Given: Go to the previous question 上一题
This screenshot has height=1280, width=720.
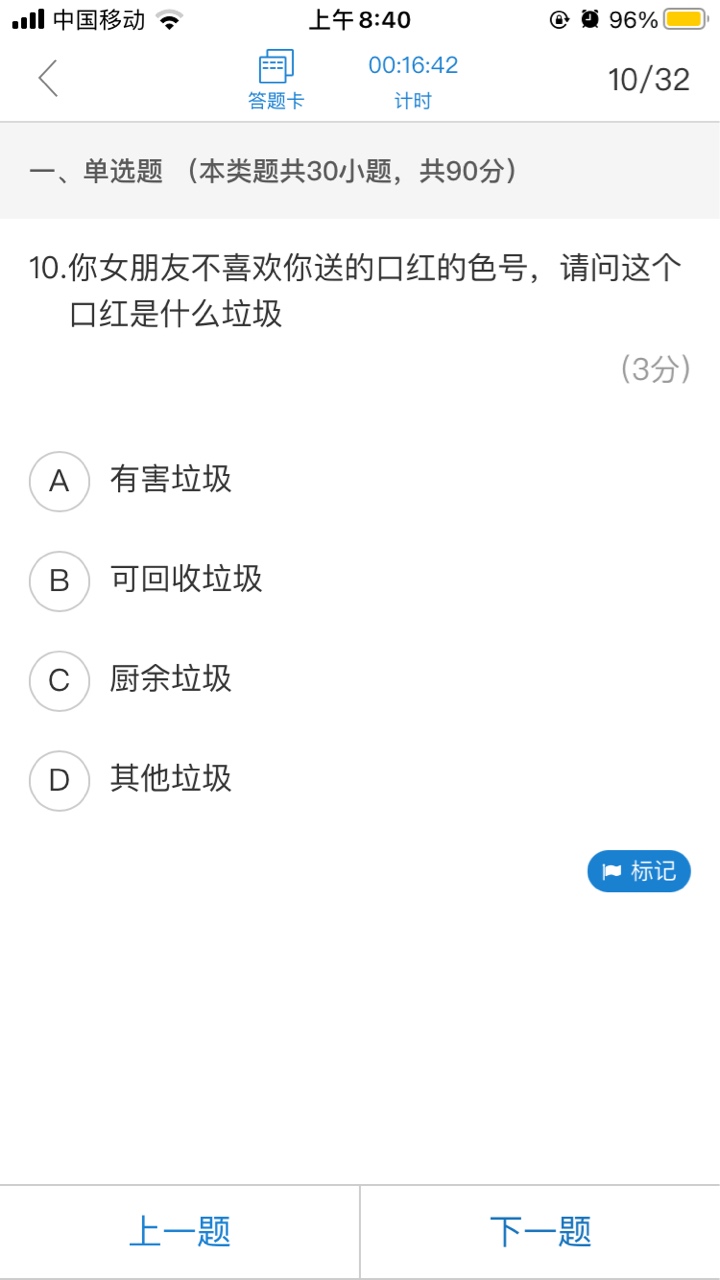Looking at the screenshot, I should tap(180, 1231).
